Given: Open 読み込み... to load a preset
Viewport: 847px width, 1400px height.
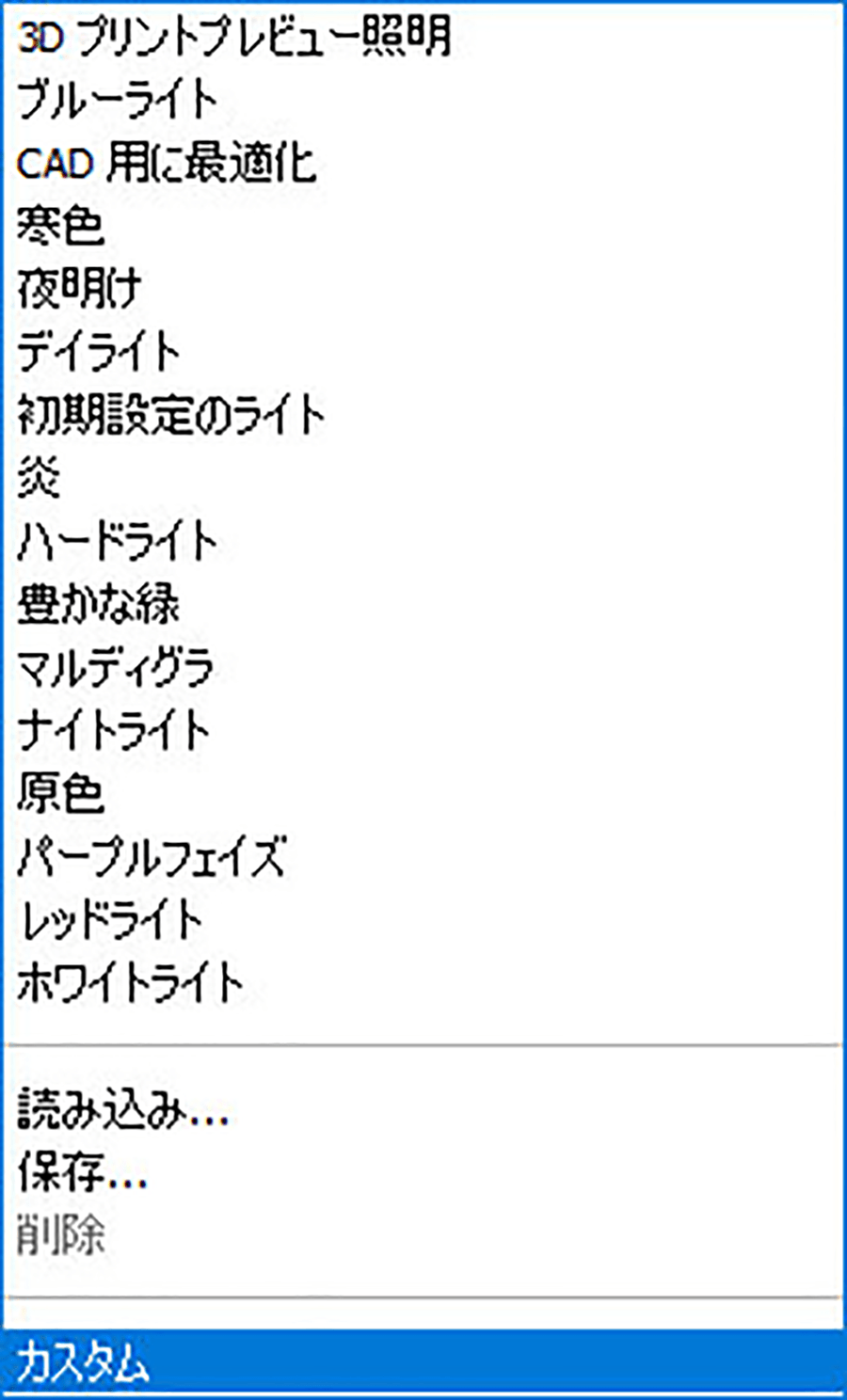Looking at the screenshot, I should click(x=122, y=1111).
